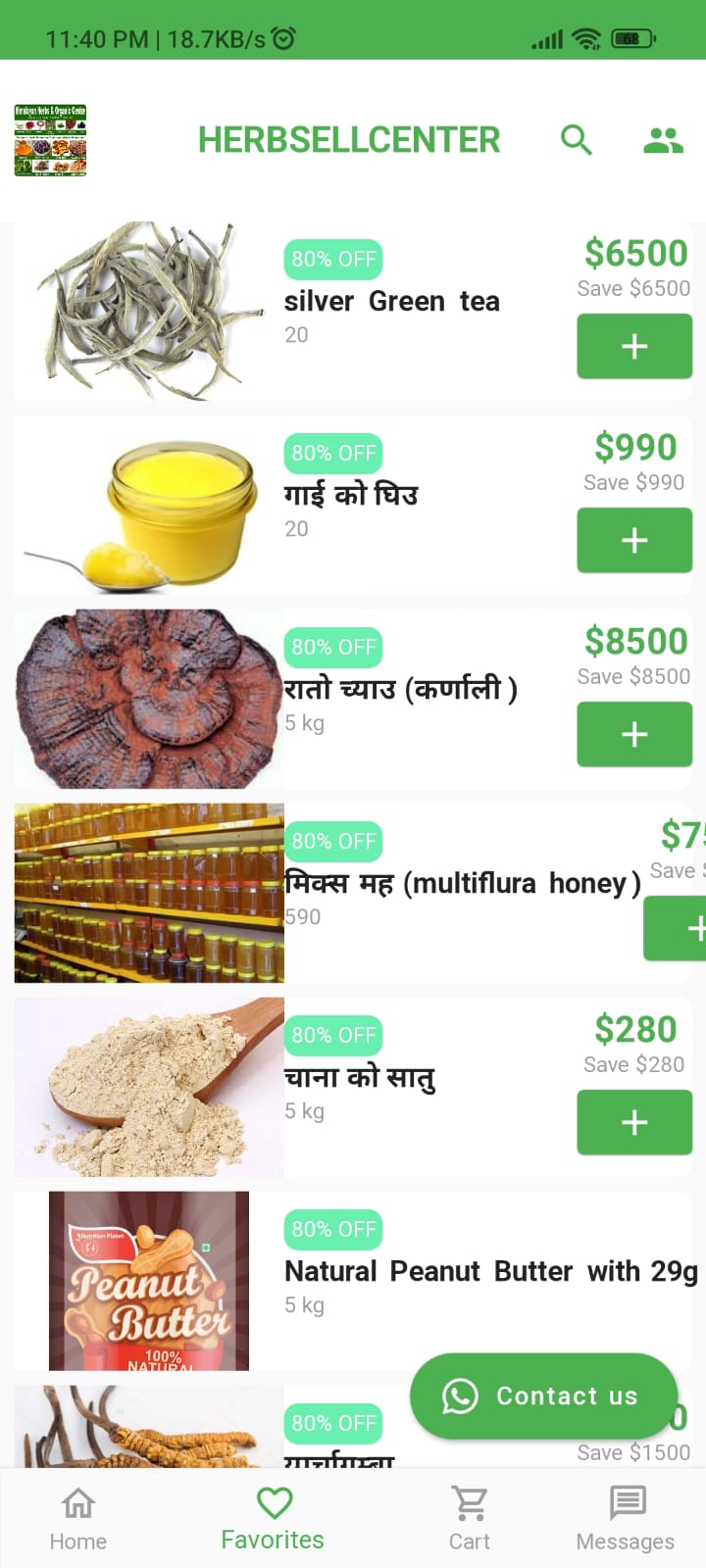The width and height of the screenshot is (706, 1568).
Task: View the रातो च्याउ mushroom product
Action: tap(149, 699)
